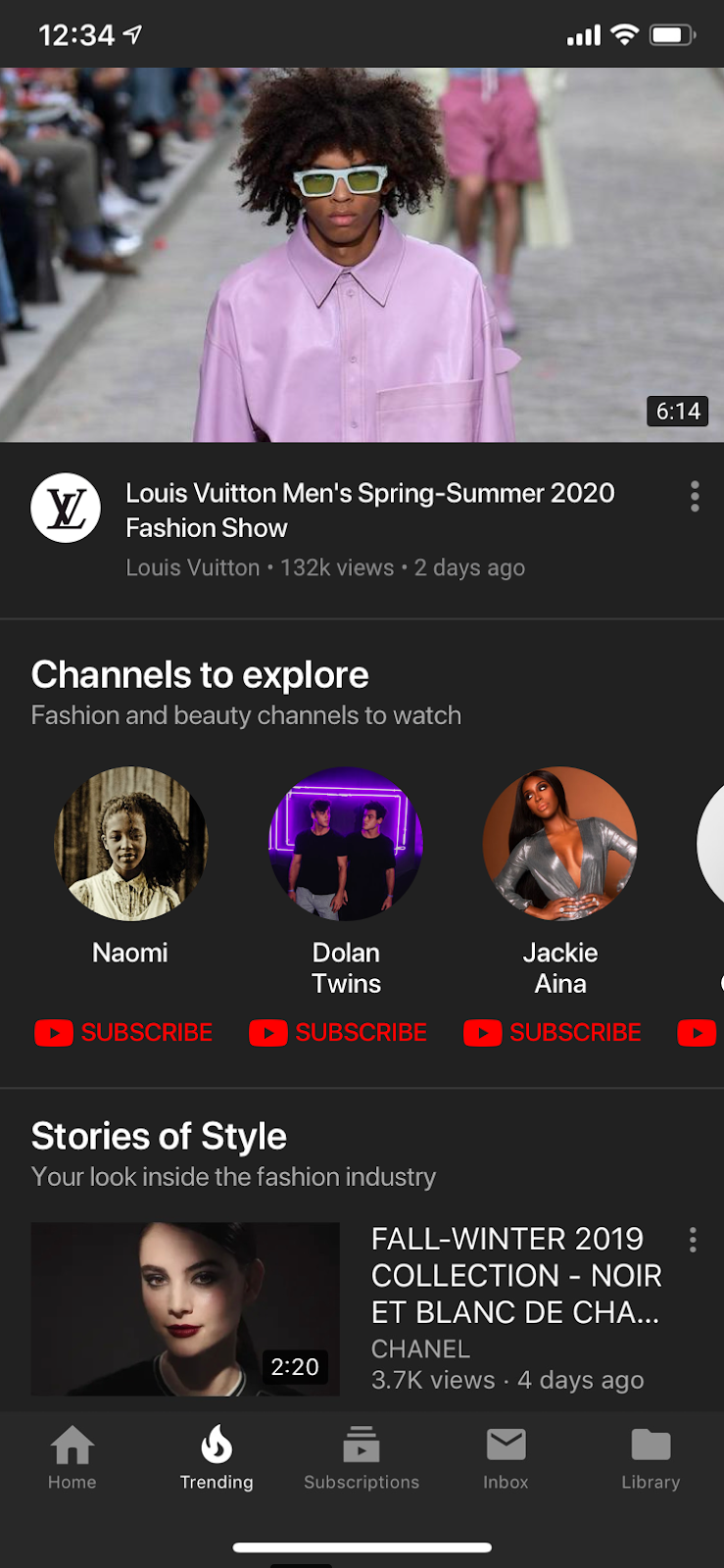Subscribe to Dolan Twins
This screenshot has height=1568, width=724.
(338, 1033)
